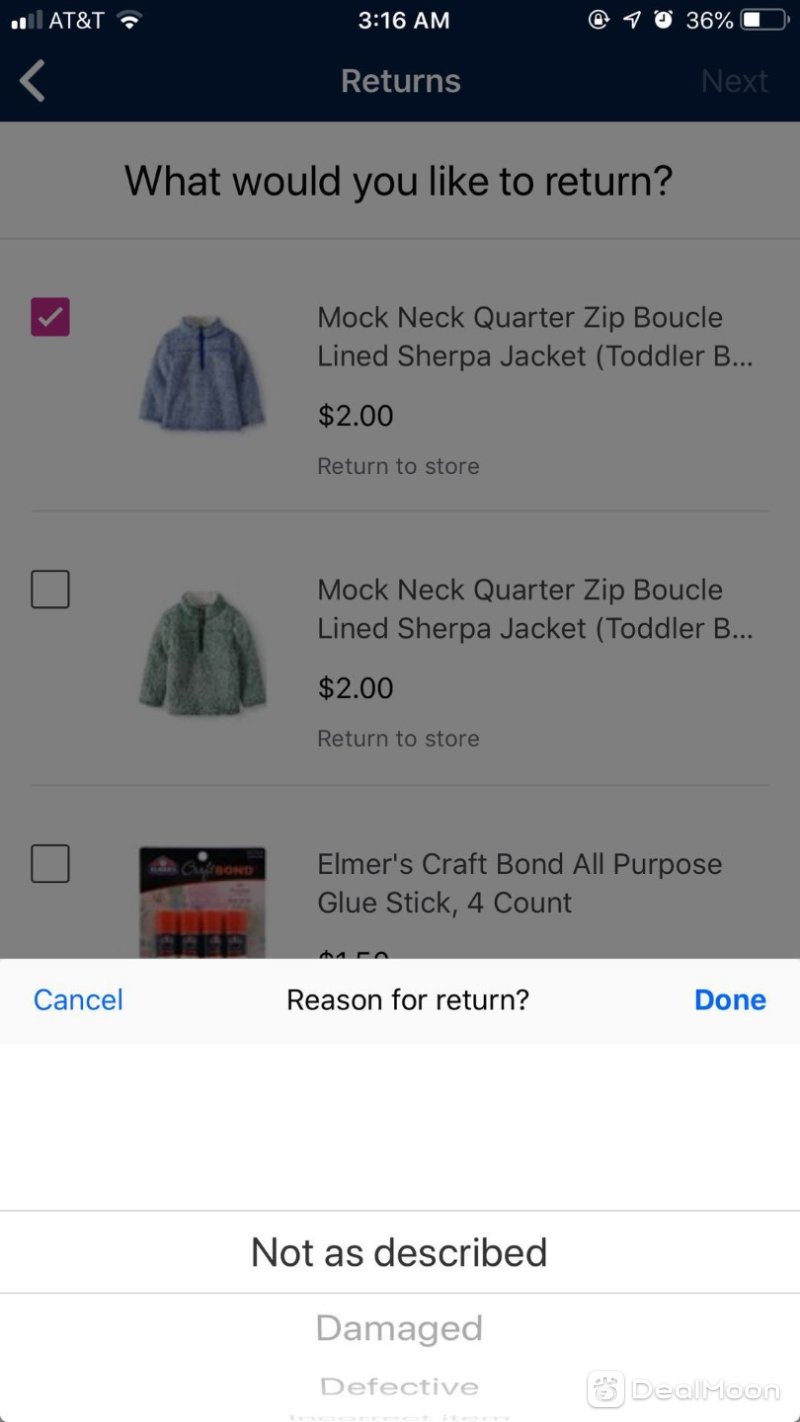Viewport: 800px width, 1422px height.
Task: Tap Next in the top bar
Action: click(x=734, y=81)
